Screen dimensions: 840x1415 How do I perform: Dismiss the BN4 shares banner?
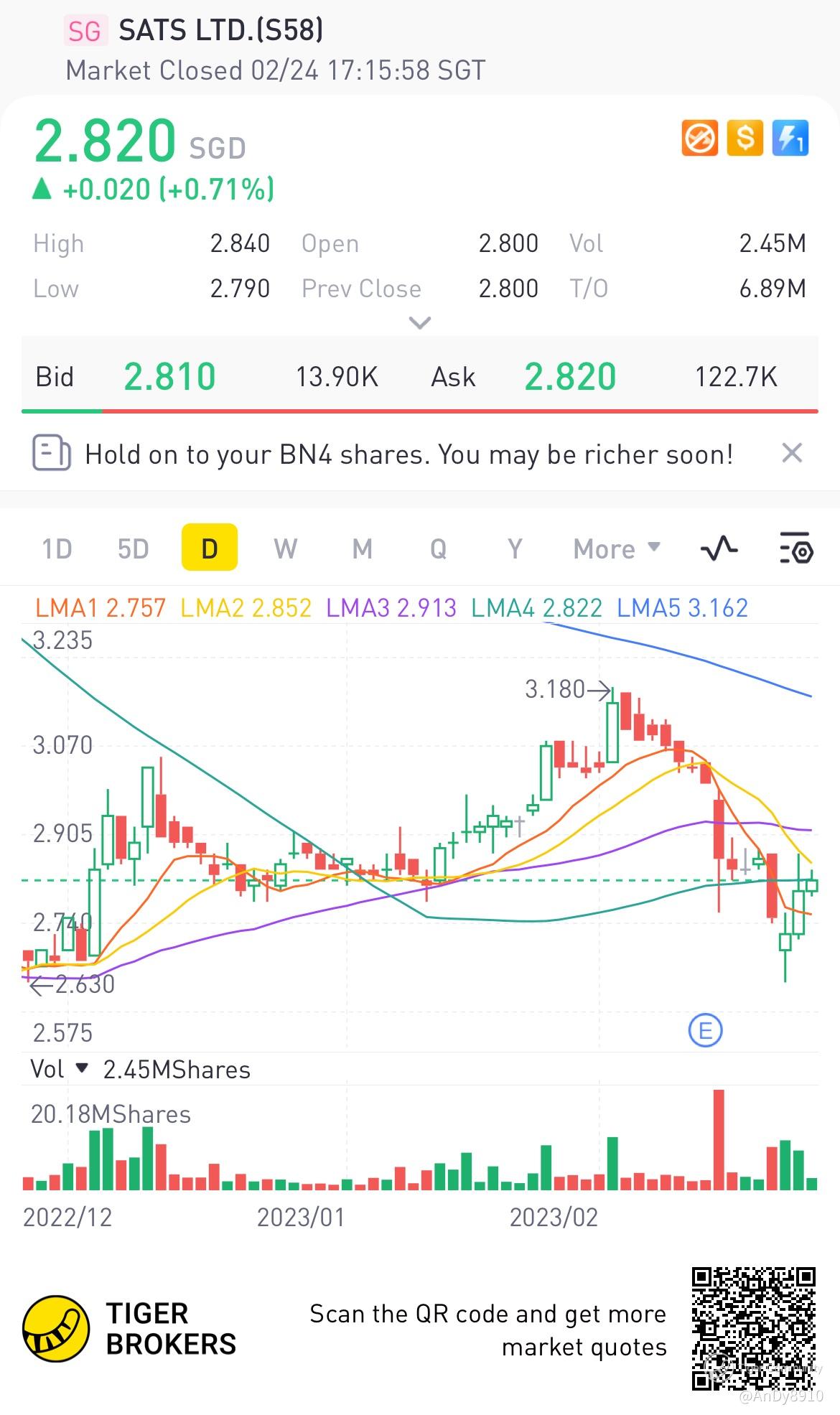click(792, 453)
